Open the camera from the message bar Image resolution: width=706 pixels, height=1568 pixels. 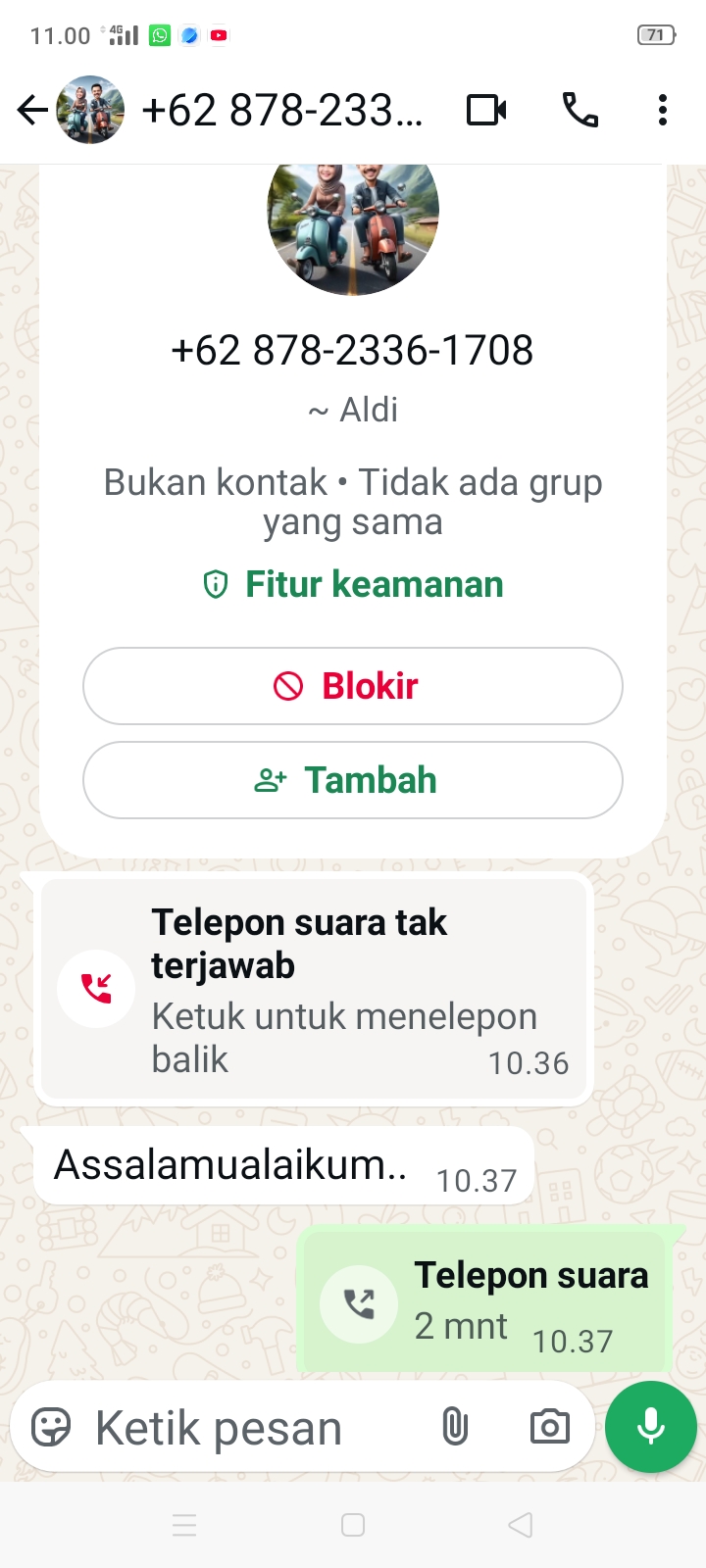pos(550,1427)
